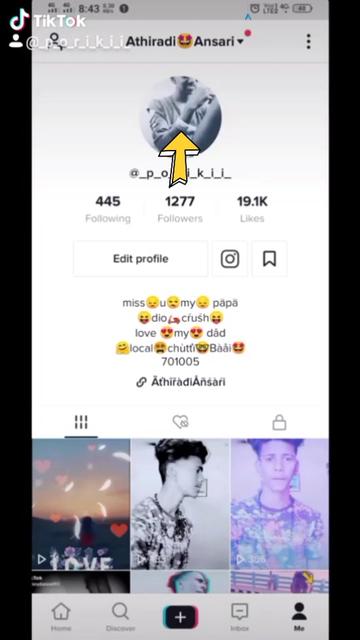
Task: Open the linked Instagram account
Action: [230, 259]
